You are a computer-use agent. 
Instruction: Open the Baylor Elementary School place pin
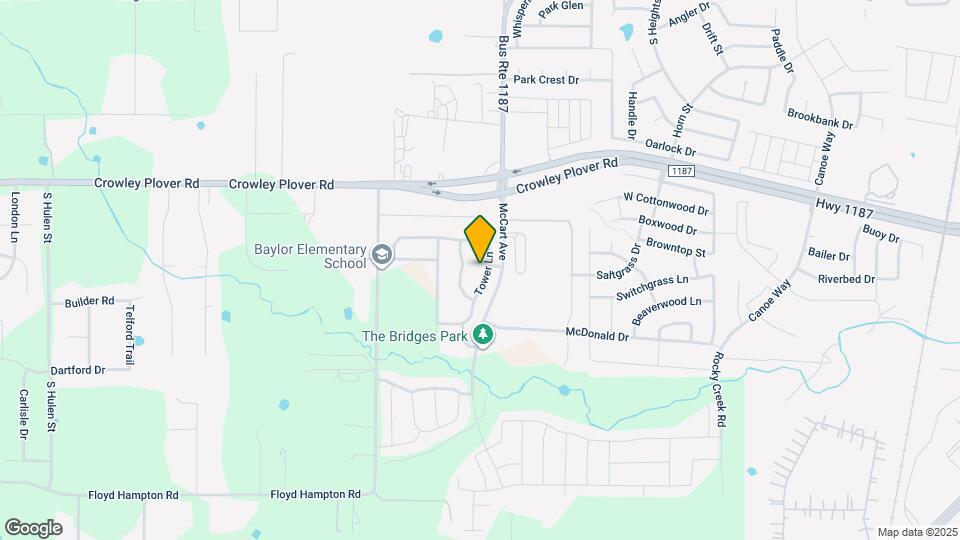382,255
